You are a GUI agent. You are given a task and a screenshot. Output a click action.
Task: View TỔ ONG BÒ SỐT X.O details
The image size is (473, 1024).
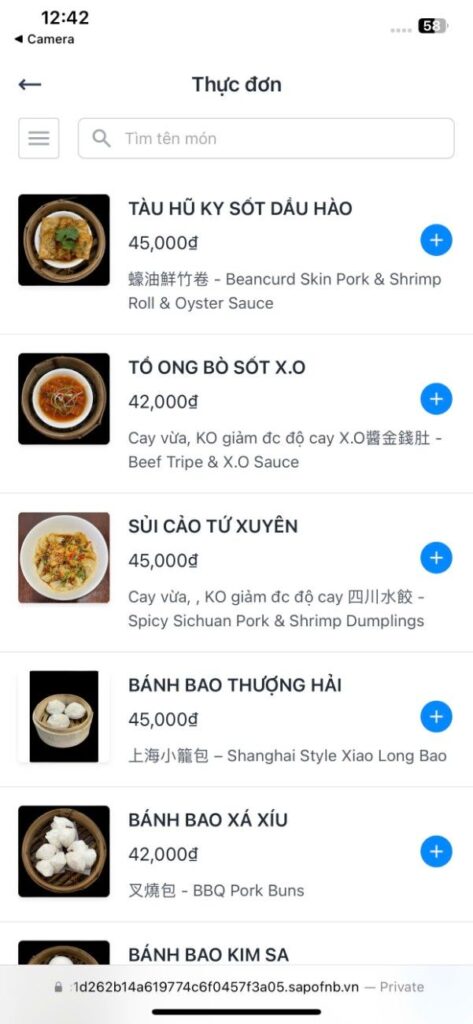coord(217,367)
